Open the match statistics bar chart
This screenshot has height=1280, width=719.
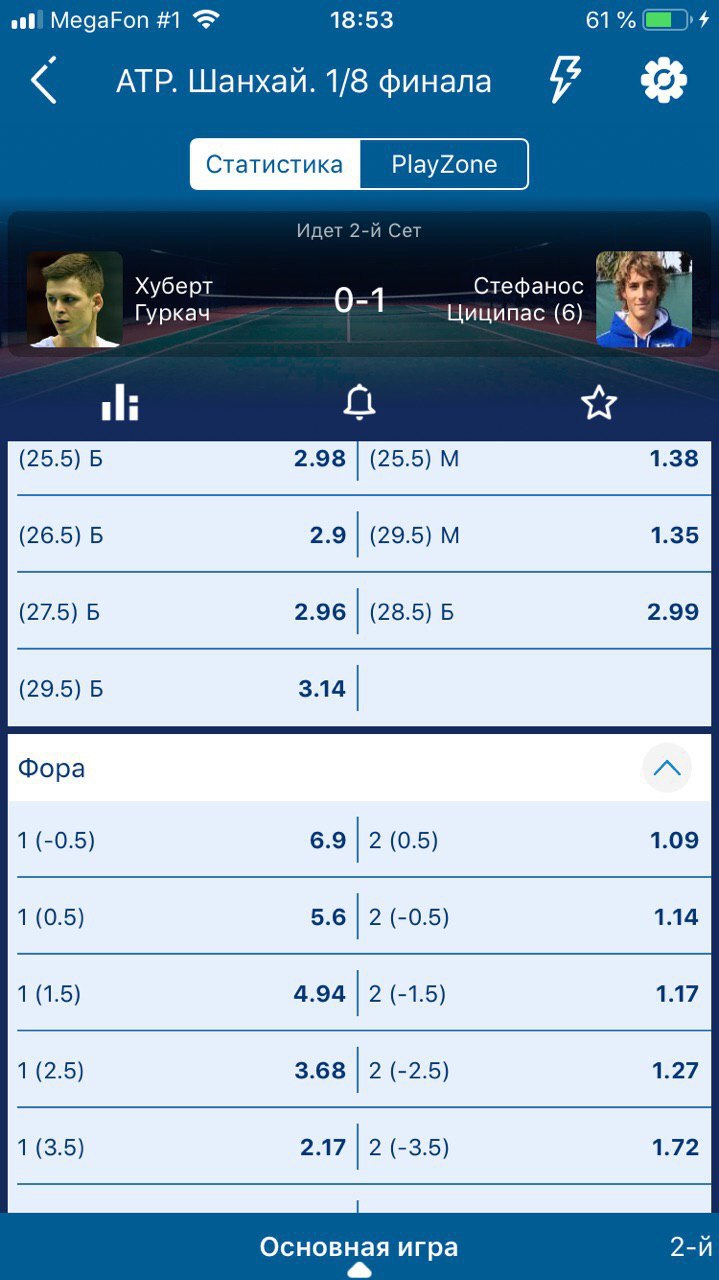(120, 403)
